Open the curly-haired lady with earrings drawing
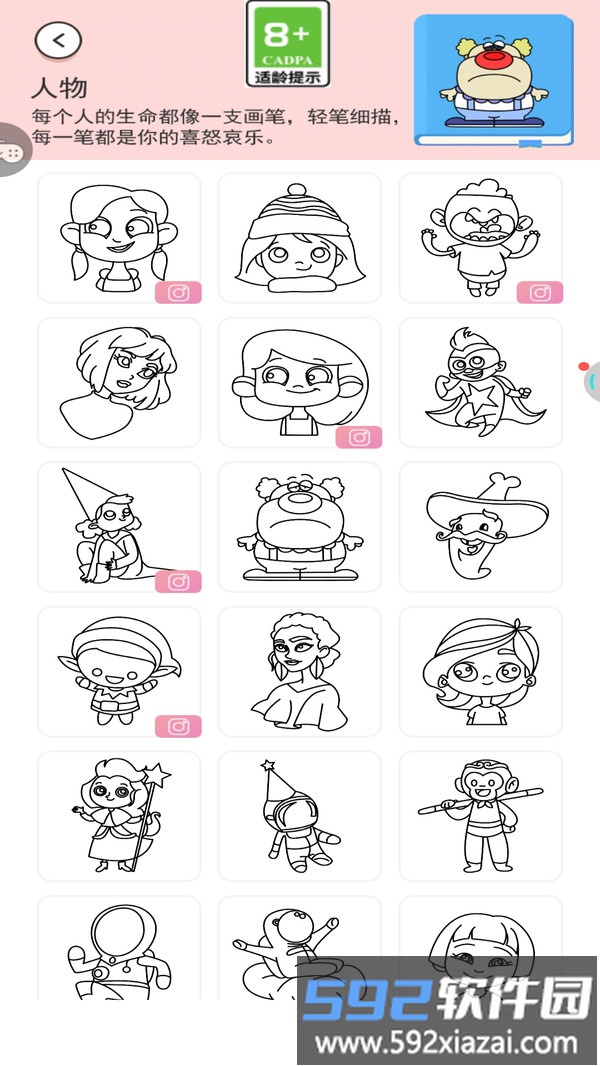600x1066 pixels. click(x=300, y=671)
